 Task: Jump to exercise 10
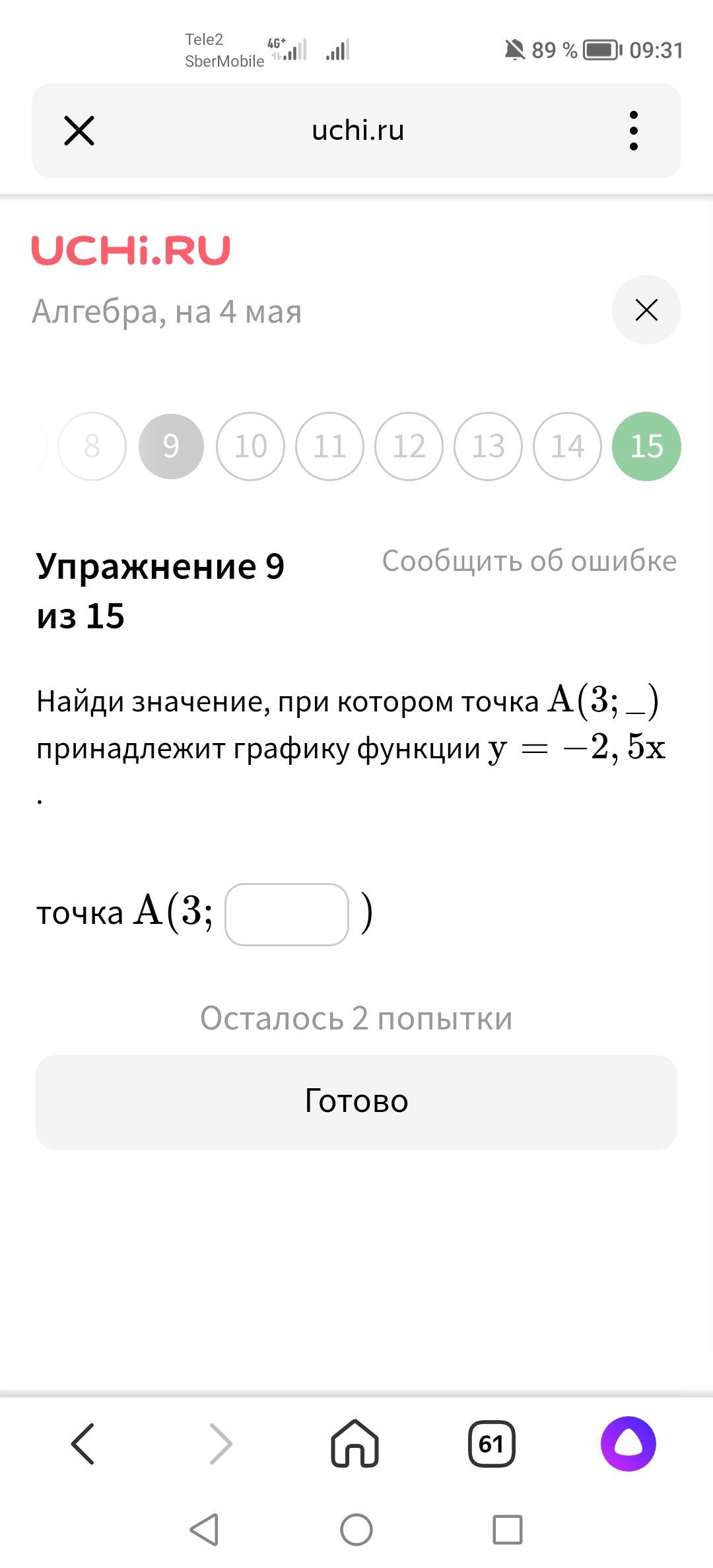(x=250, y=446)
